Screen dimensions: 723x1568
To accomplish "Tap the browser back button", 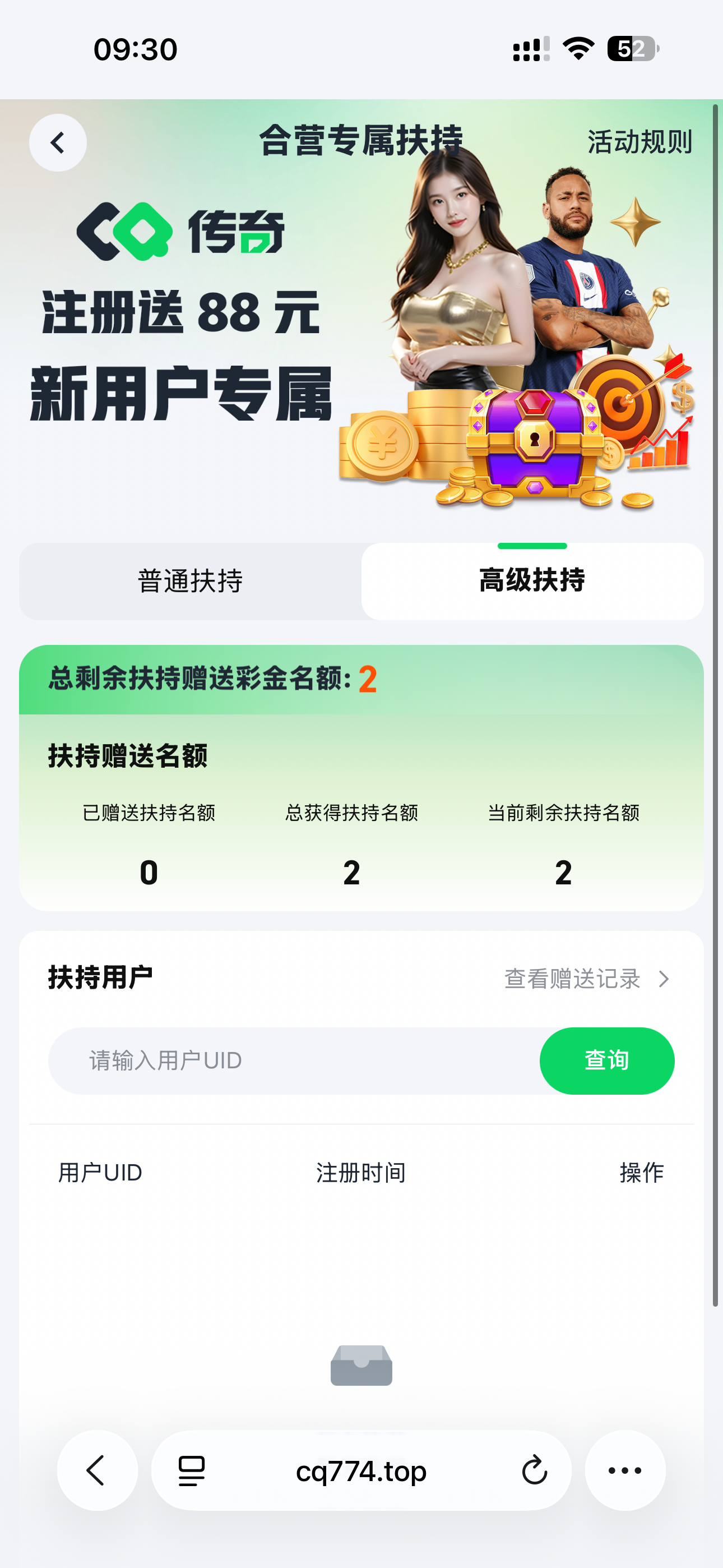I will point(98,1470).
